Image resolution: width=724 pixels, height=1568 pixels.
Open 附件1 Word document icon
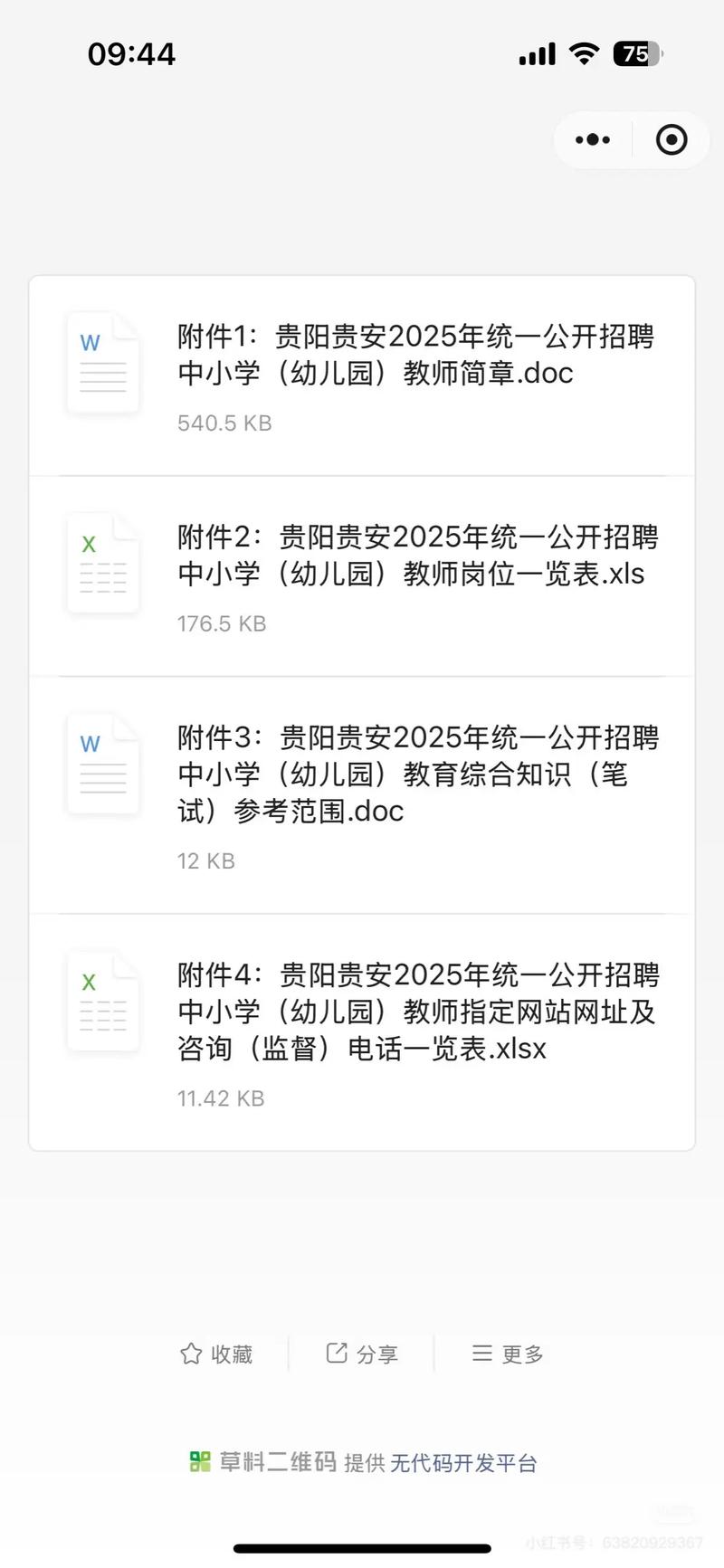click(x=102, y=363)
